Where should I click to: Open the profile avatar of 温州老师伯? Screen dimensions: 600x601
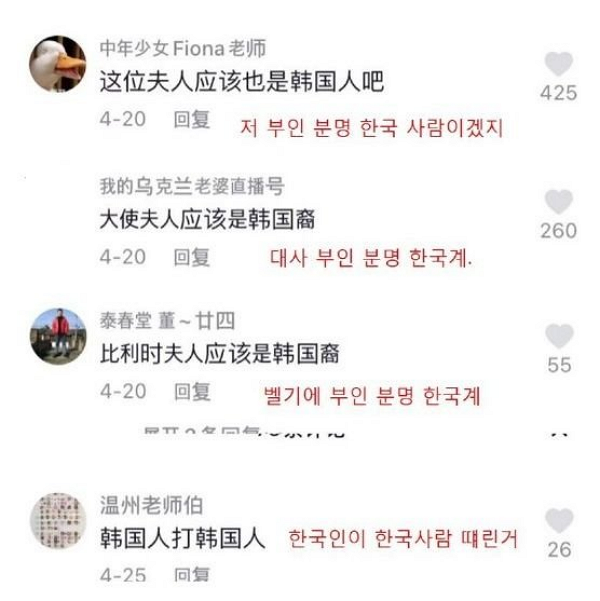tap(57, 520)
